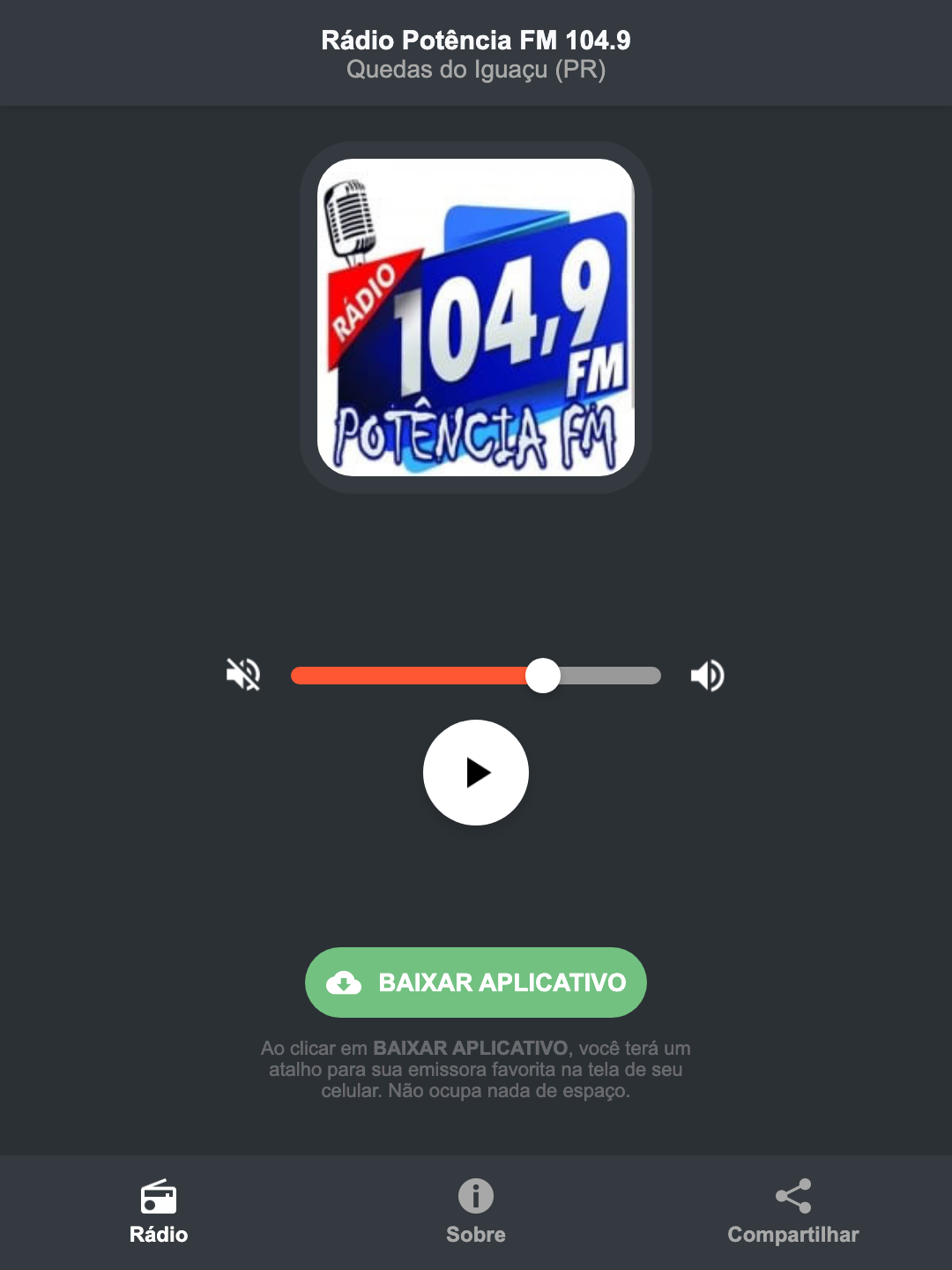
Task: Click the bold BAIXAR APLICATIVO text in the description
Action: point(470,1049)
